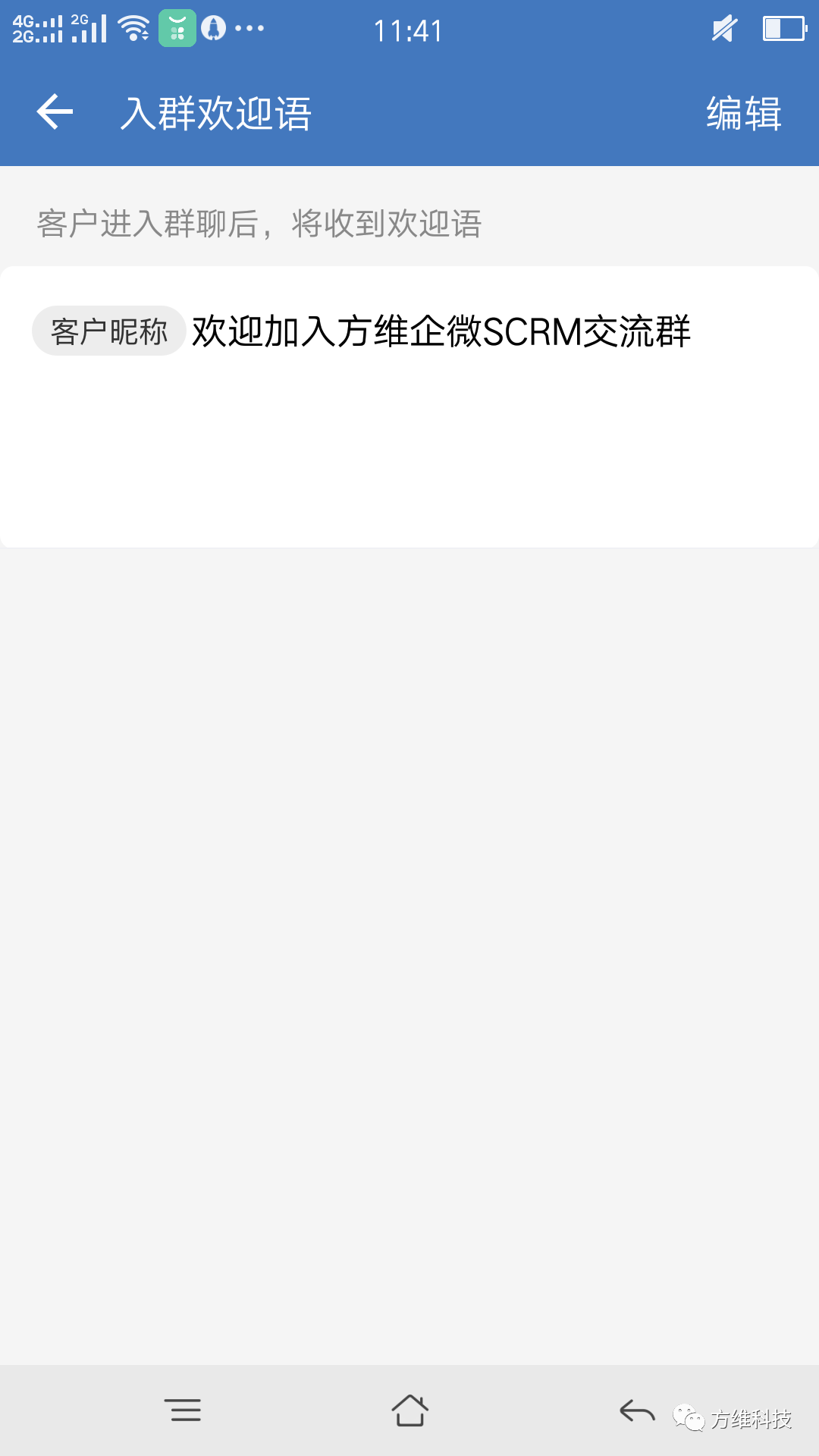Go to the phone home screen
This screenshot has height=1456, width=819.
pos(409,1410)
